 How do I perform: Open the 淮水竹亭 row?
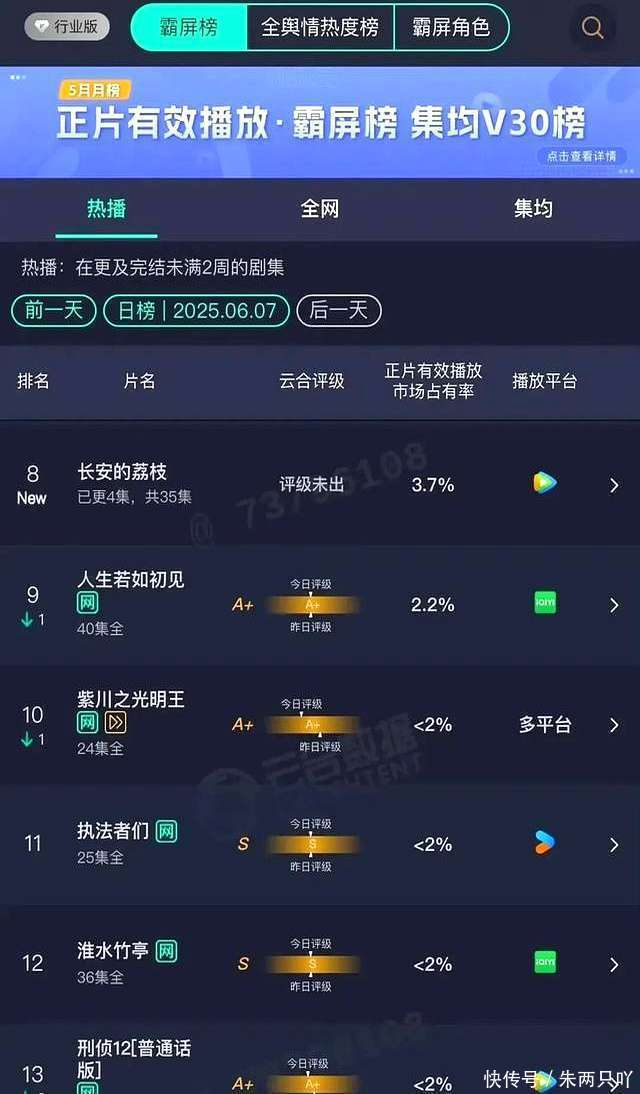320,964
